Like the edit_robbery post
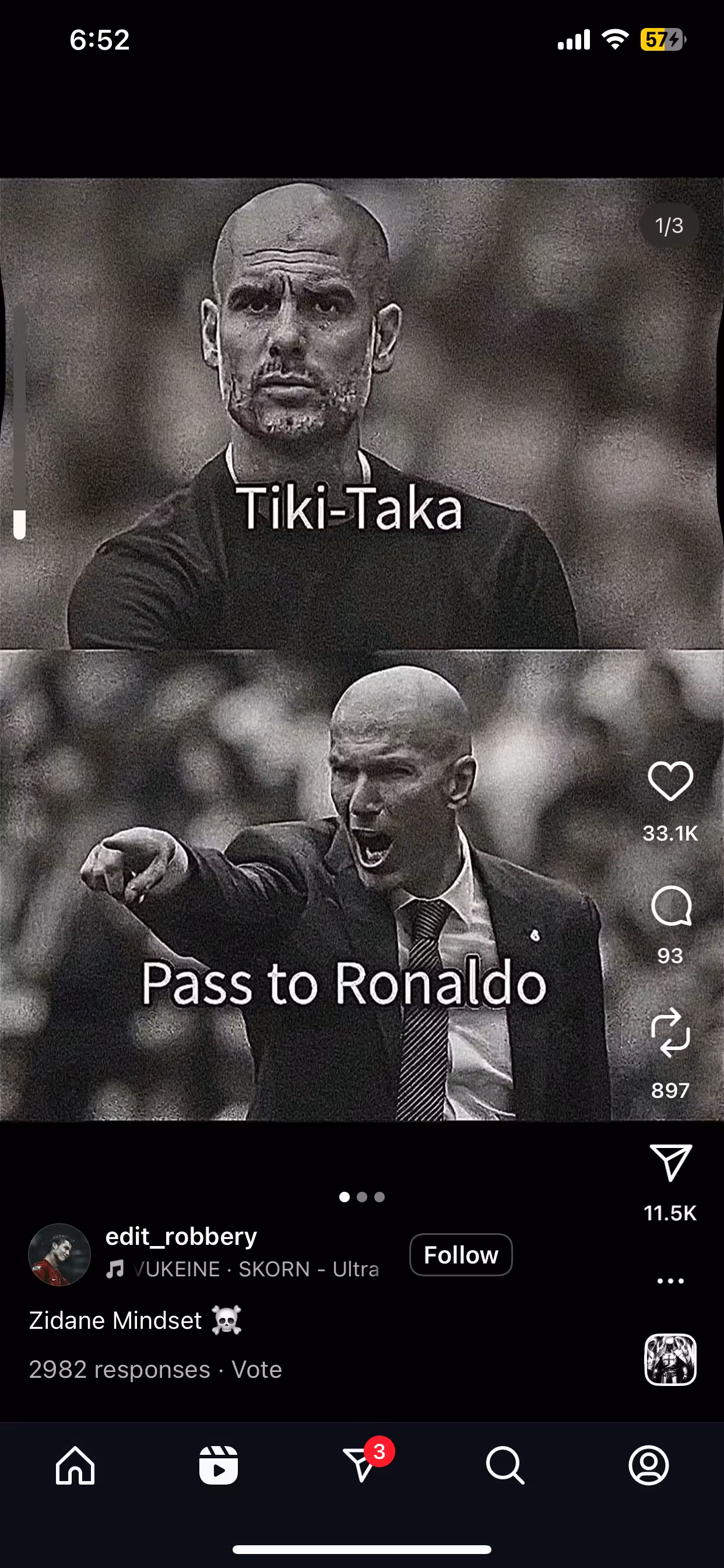This screenshot has height=1568, width=724. [670, 782]
